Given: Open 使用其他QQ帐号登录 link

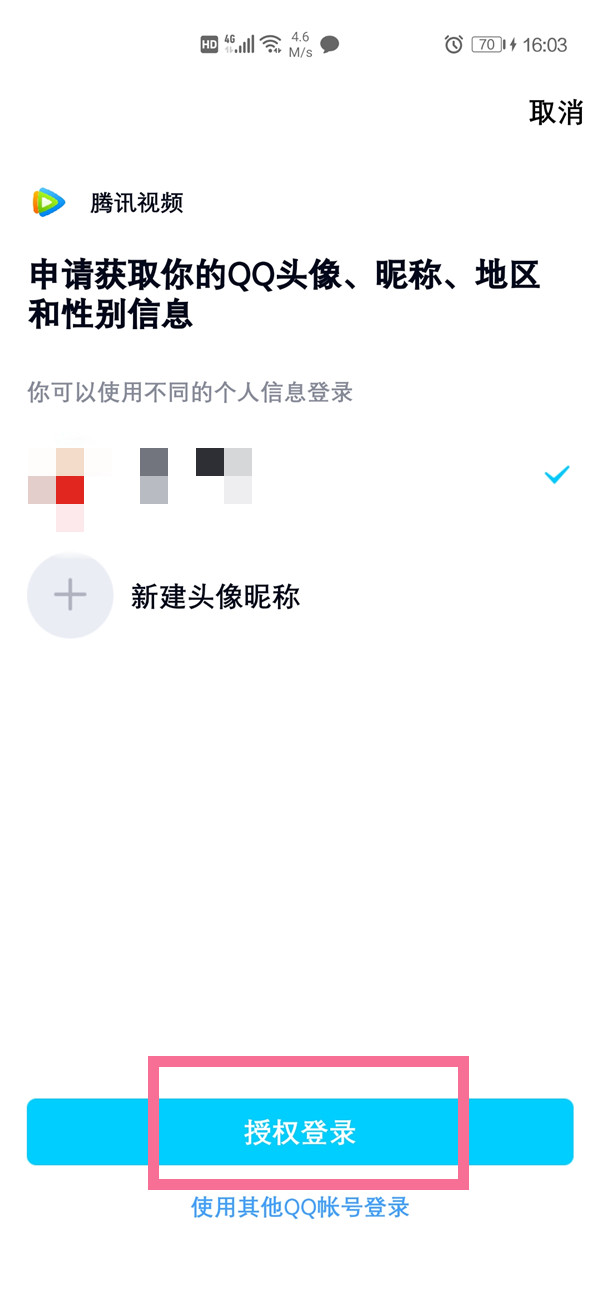Looking at the screenshot, I should pos(300,1207).
